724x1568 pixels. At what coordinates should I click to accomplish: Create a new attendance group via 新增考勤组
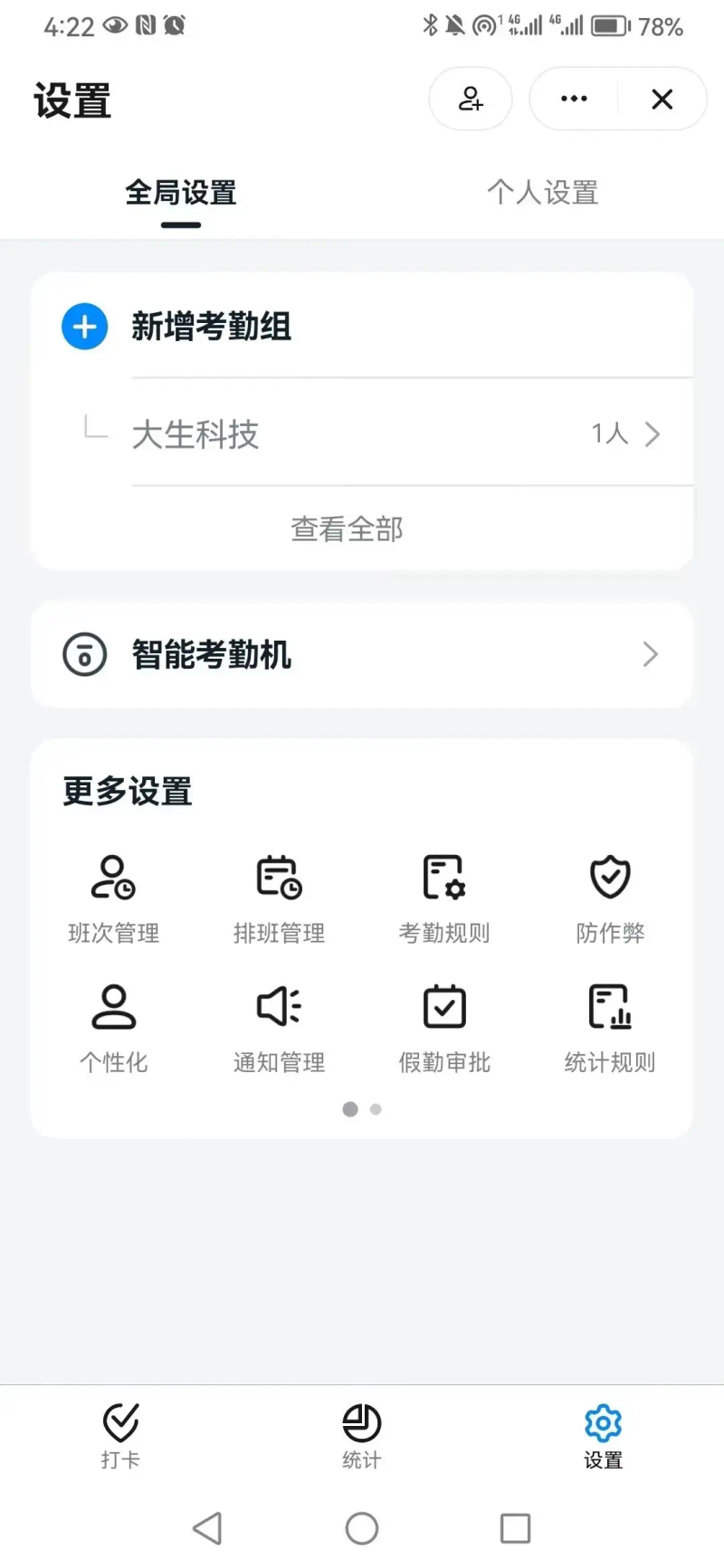click(213, 327)
